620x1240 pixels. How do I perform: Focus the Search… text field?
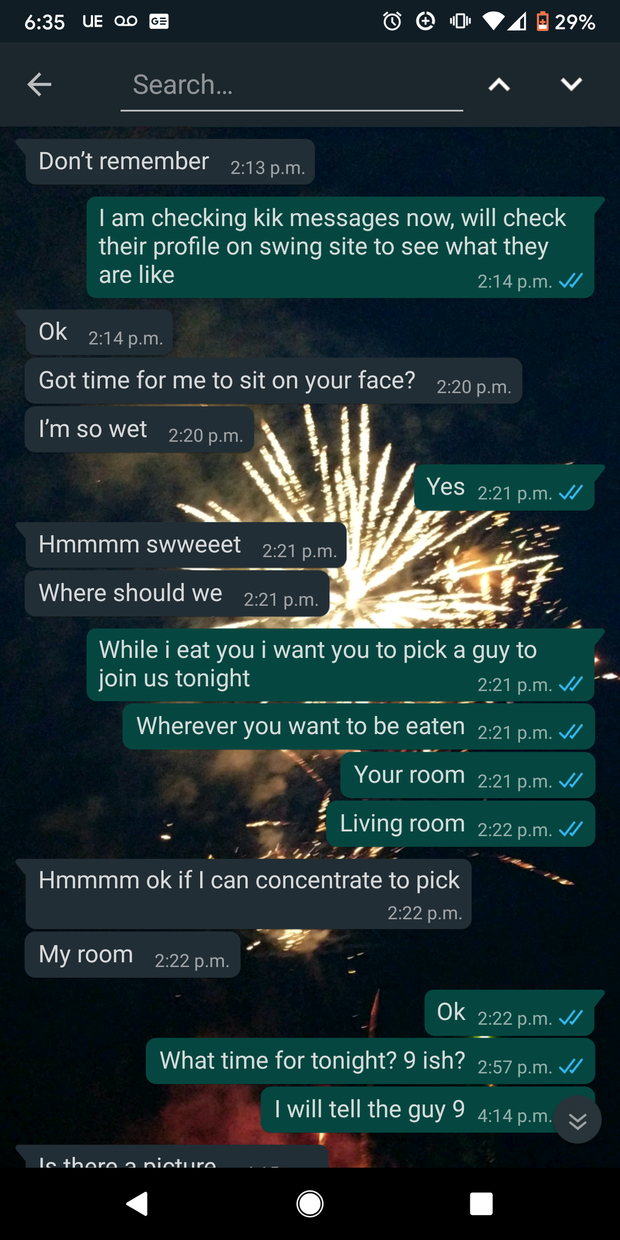(290, 85)
